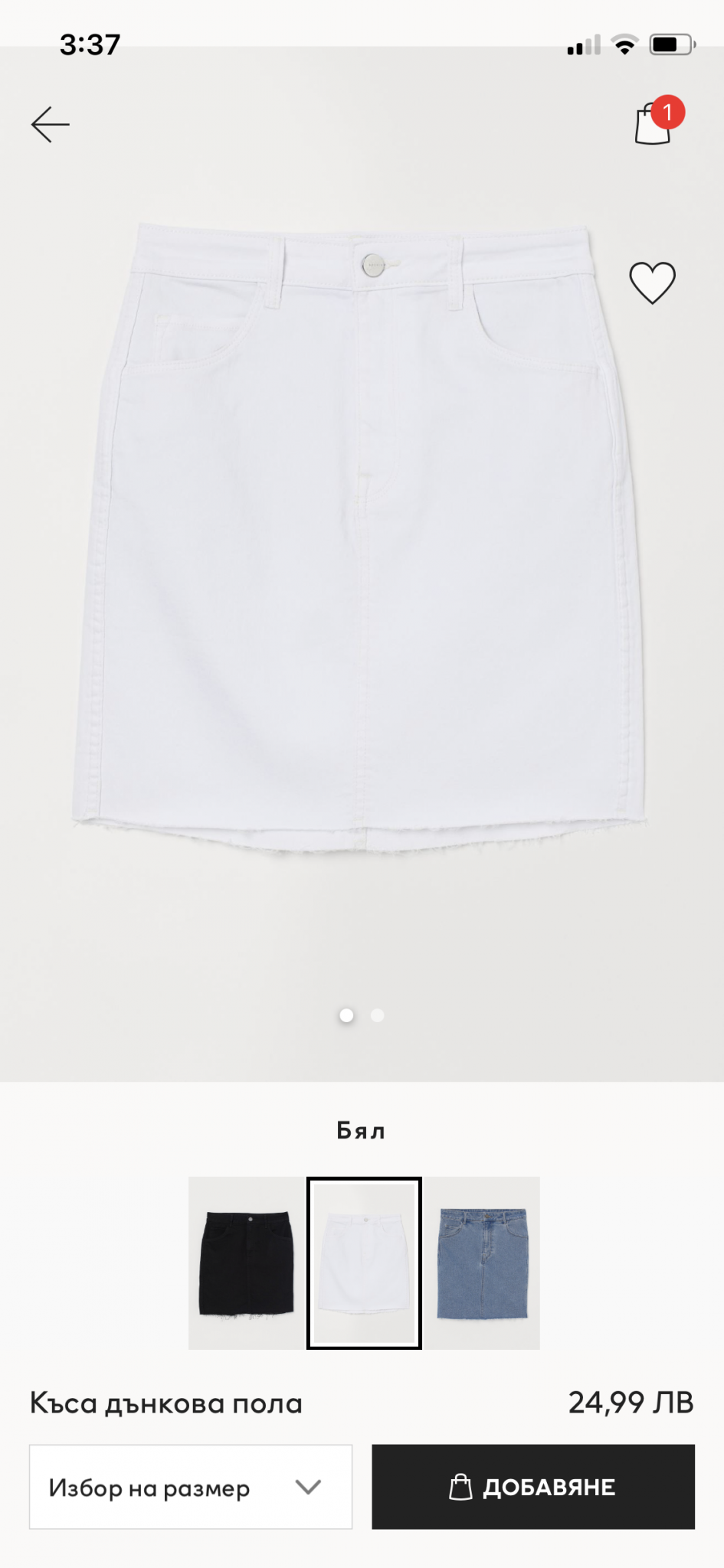Expand the Избор на размер size dropdown
724x1568 pixels.
tap(191, 1487)
